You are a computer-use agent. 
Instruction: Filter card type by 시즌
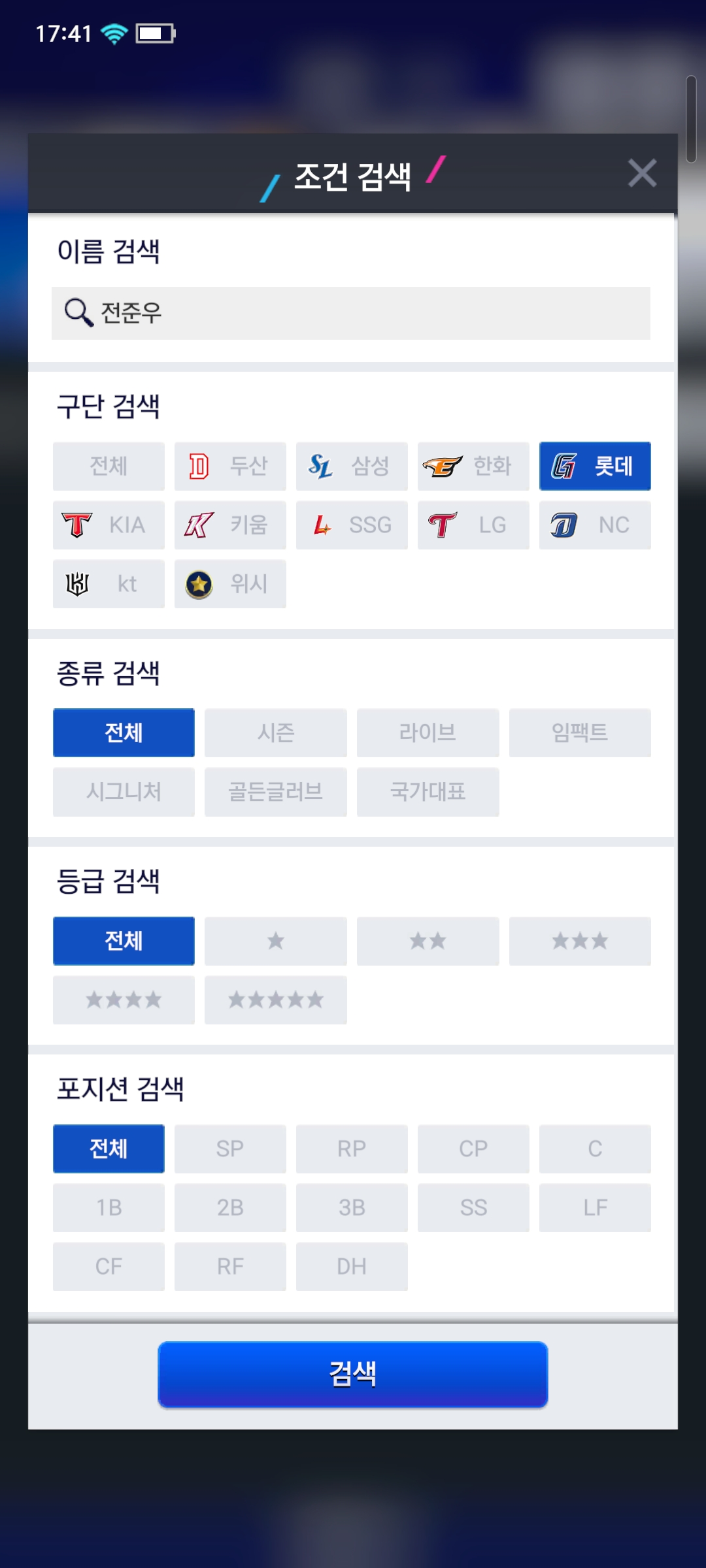276,733
